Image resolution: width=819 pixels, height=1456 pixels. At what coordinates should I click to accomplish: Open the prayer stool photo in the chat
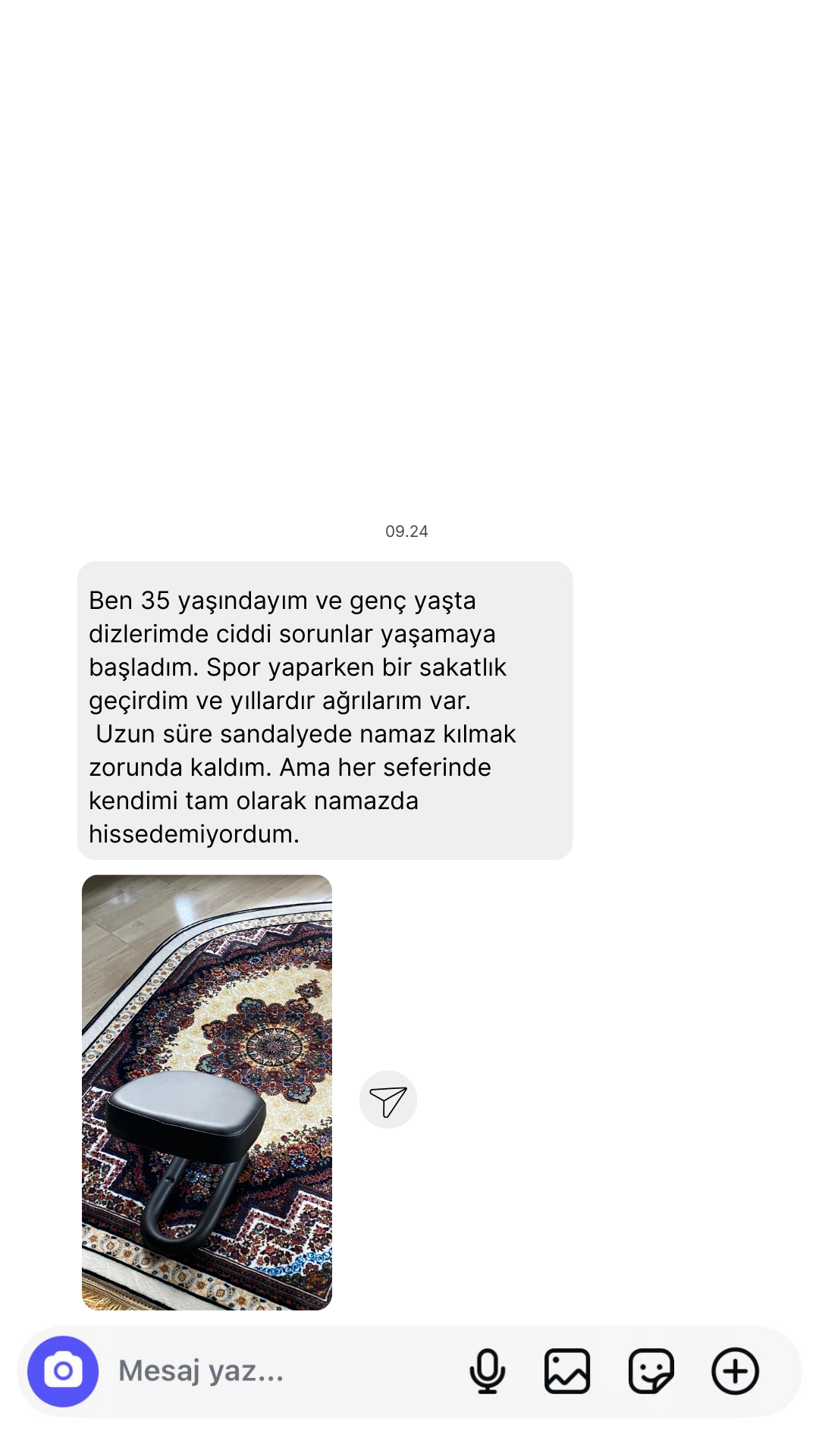click(x=207, y=1092)
